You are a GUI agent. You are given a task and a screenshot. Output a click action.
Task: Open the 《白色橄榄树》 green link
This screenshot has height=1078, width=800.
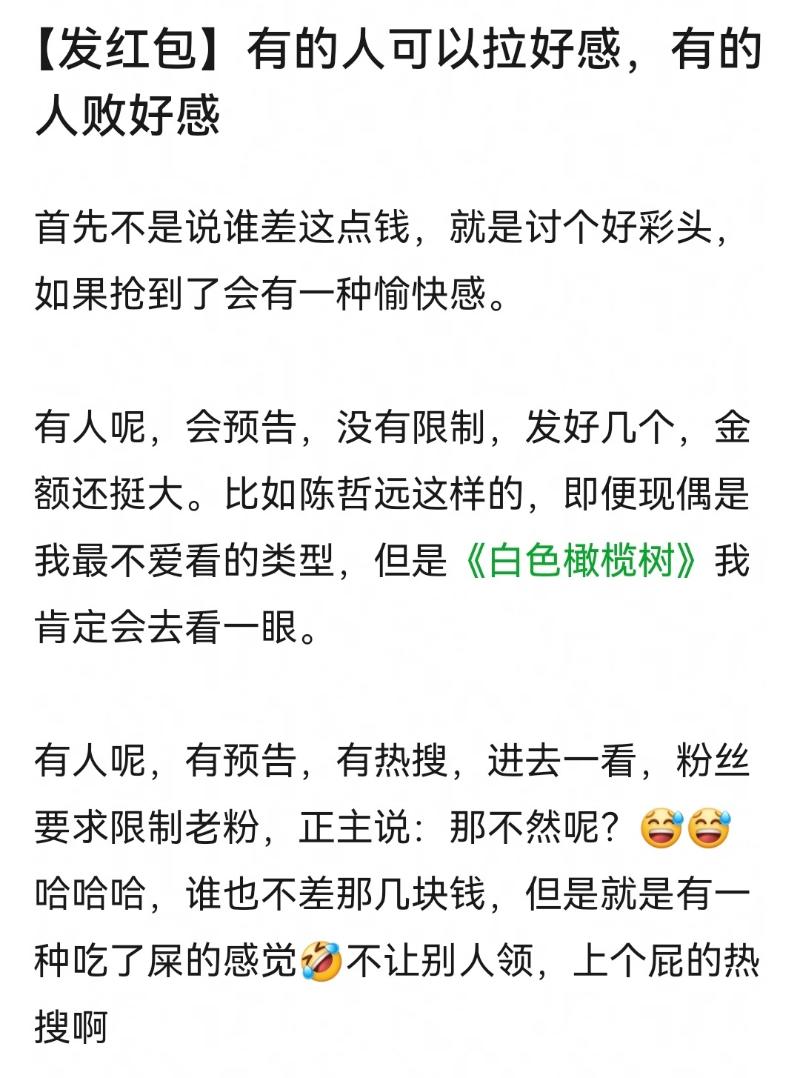click(x=581, y=563)
